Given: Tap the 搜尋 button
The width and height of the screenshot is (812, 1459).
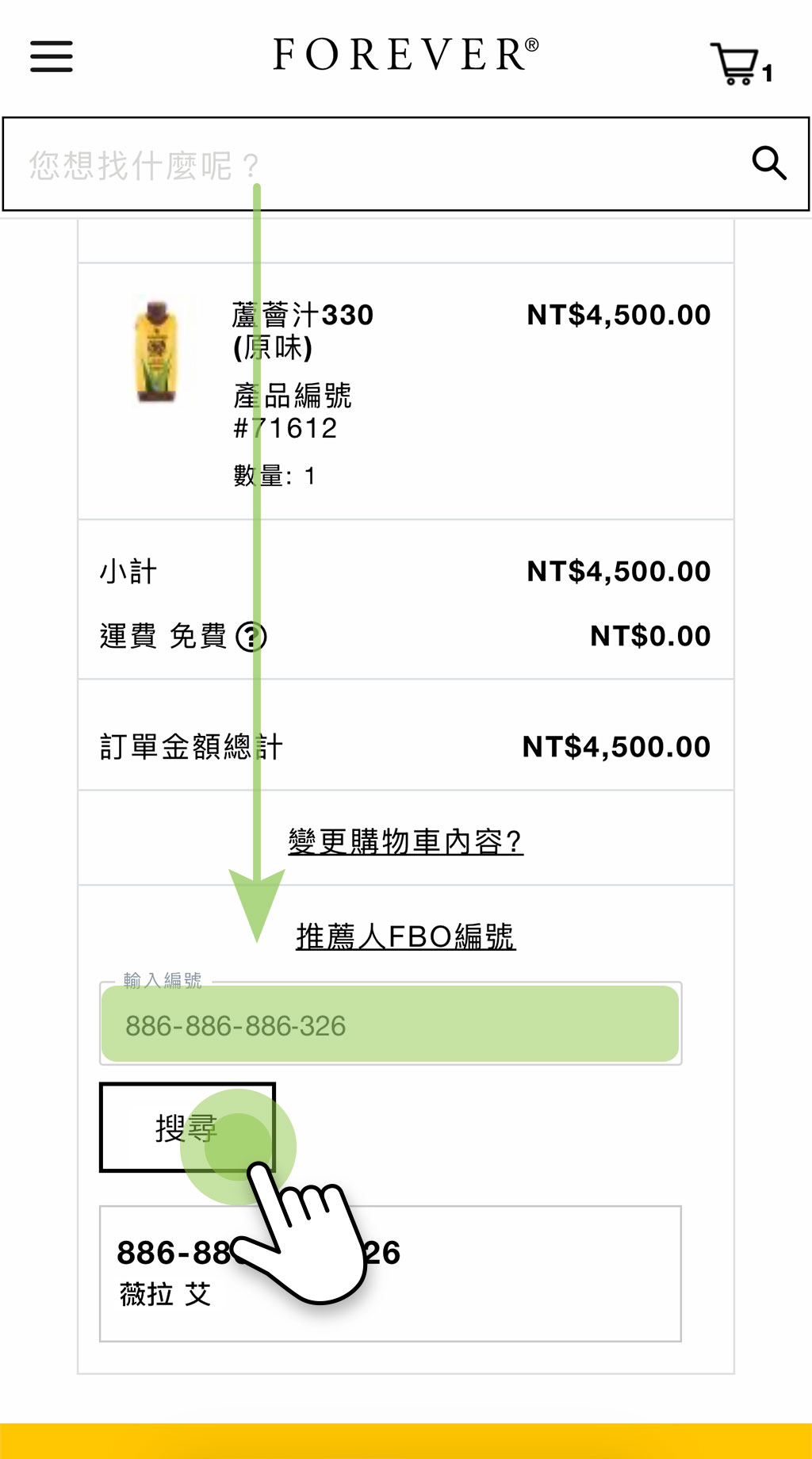Looking at the screenshot, I should (x=186, y=1127).
